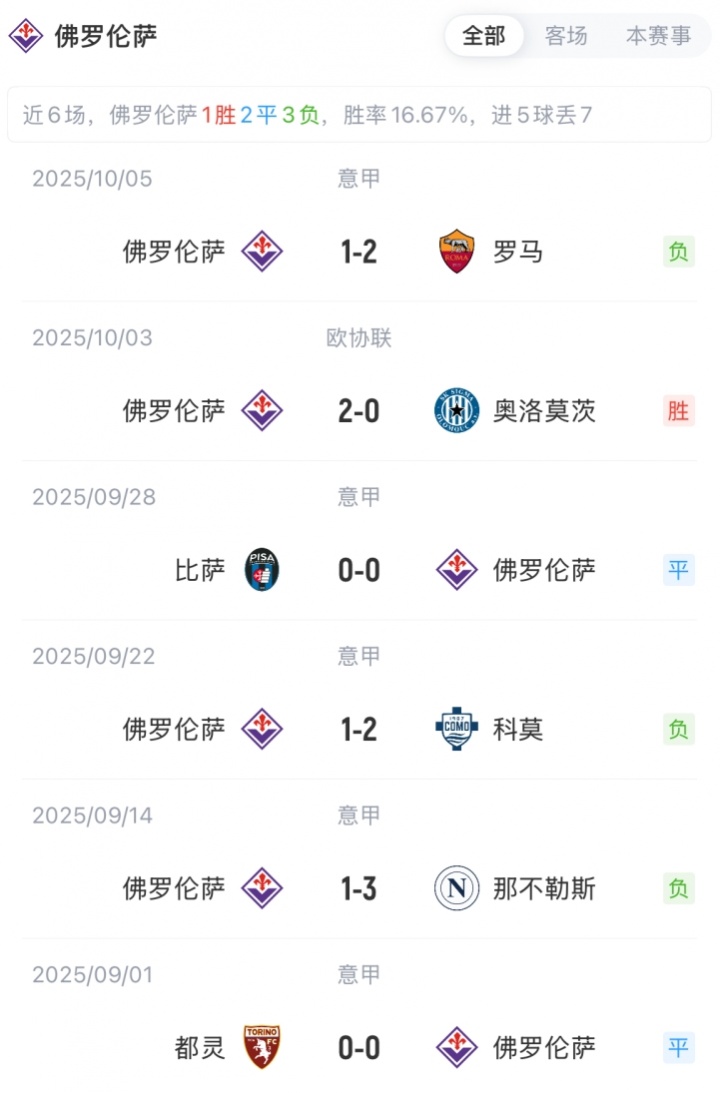Image resolution: width=720 pixels, height=1093 pixels.
Task: Open the 比萨 vs 佛罗伦萨 0-0 match
Action: (359, 570)
